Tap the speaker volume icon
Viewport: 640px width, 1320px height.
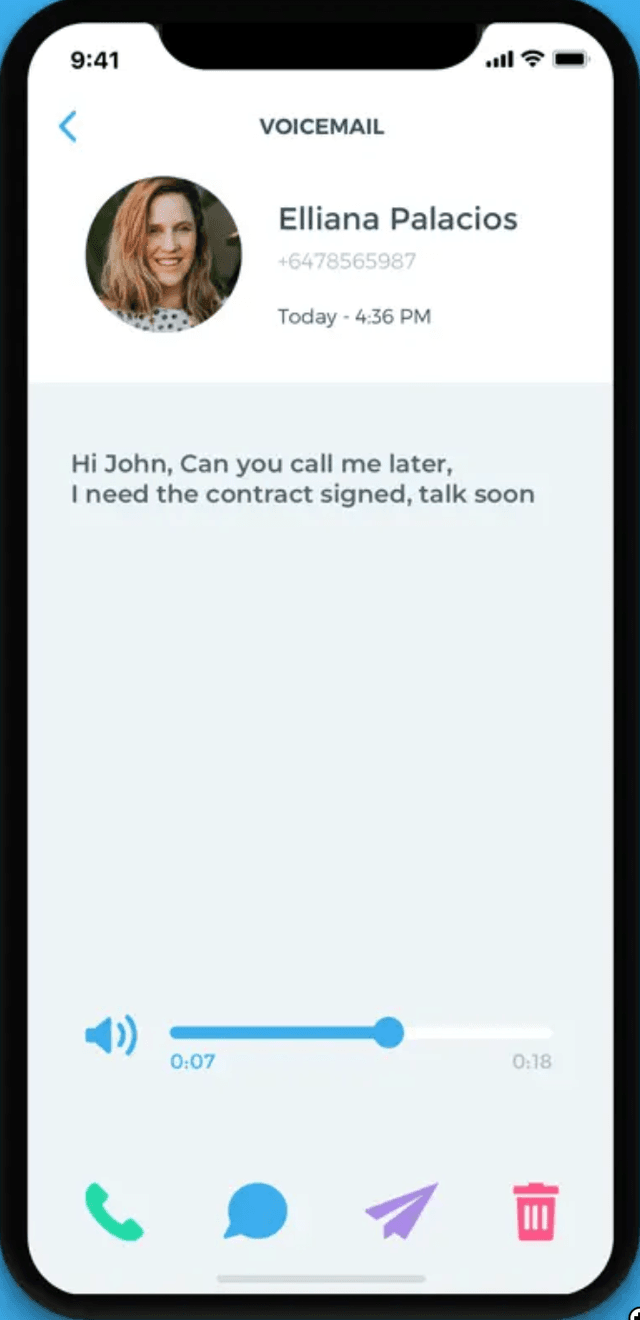[111, 1035]
